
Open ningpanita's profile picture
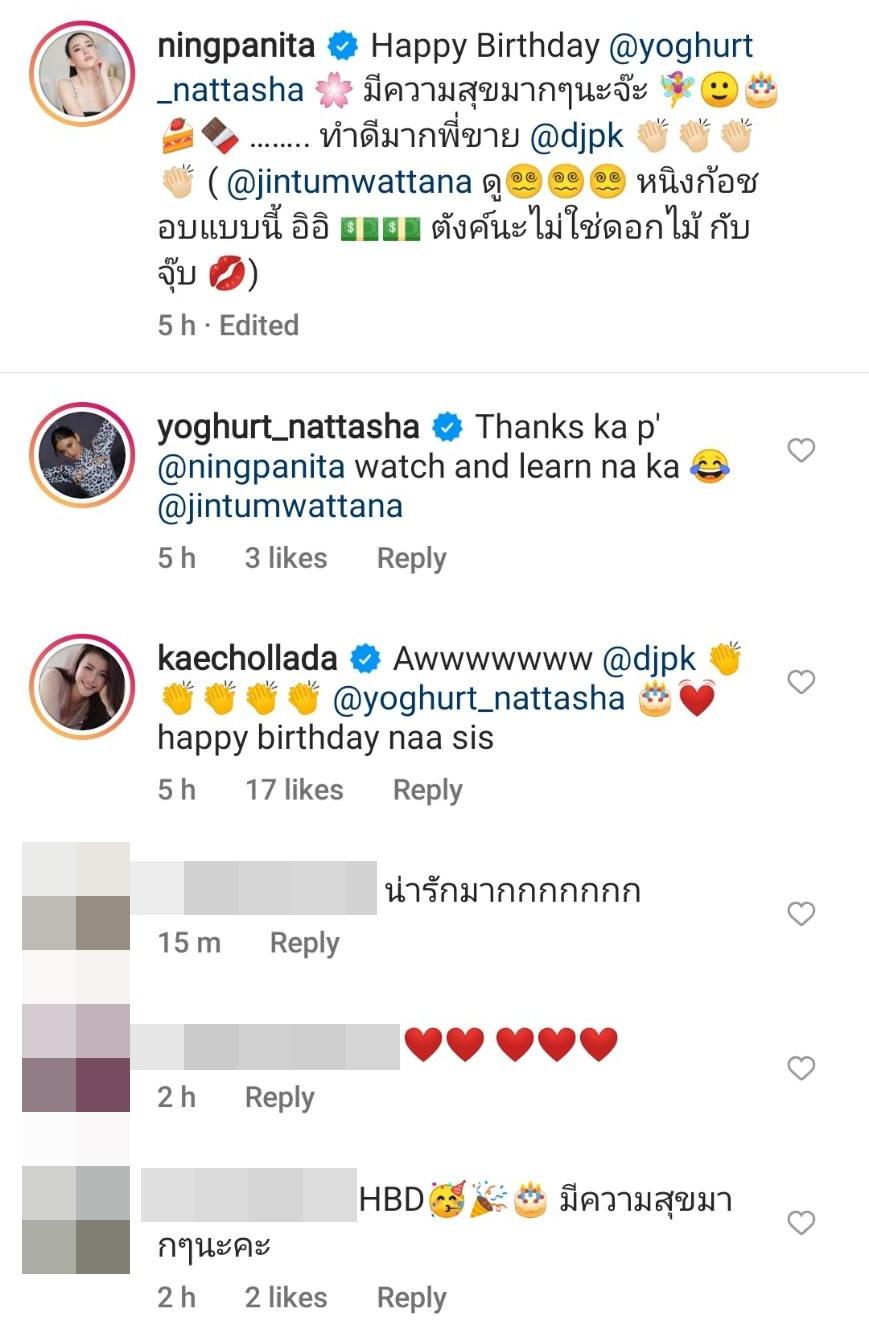tap(81, 73)
